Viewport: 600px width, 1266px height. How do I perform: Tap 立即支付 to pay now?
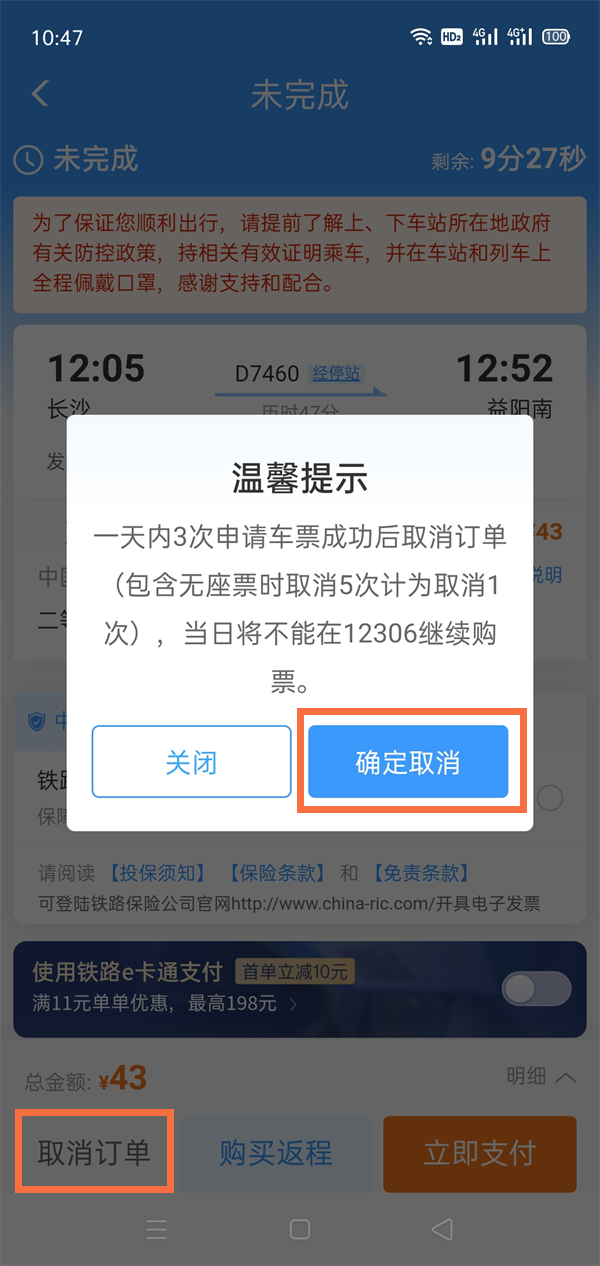pyautogui.click(x=480, y=1152)
